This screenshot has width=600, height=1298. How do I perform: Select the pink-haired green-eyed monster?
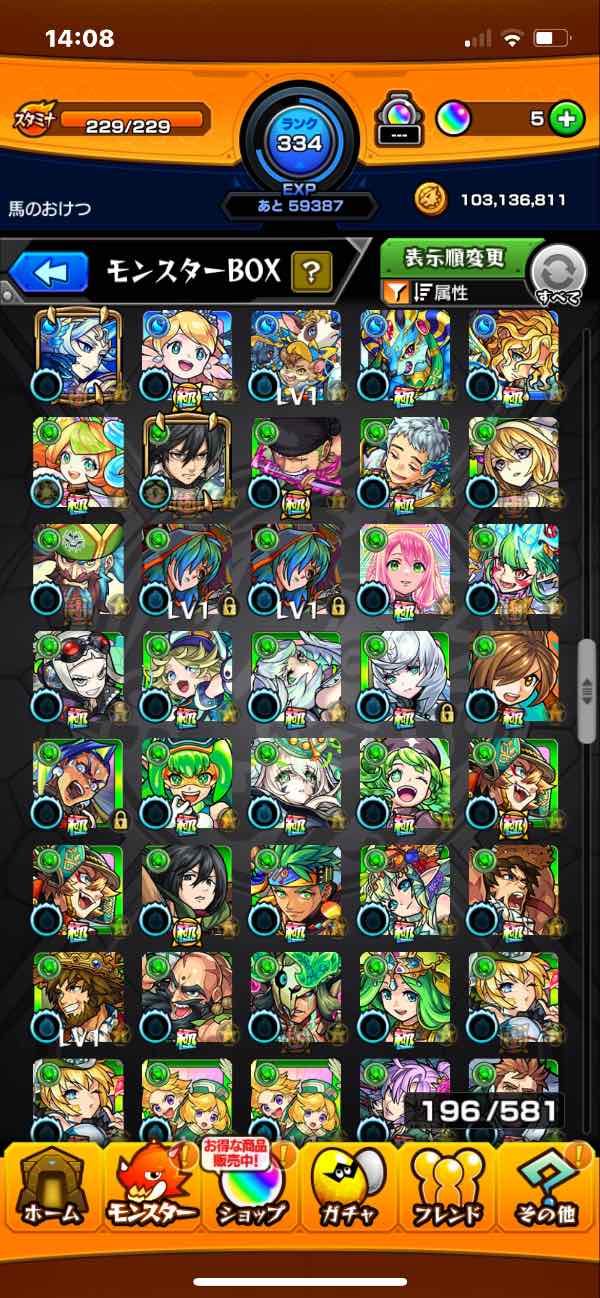[404, 568]
